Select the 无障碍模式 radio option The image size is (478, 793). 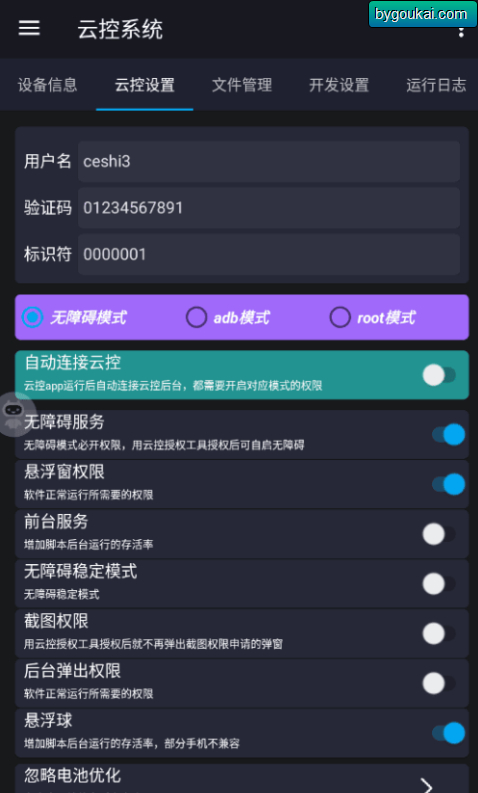[x=74, y=318]
